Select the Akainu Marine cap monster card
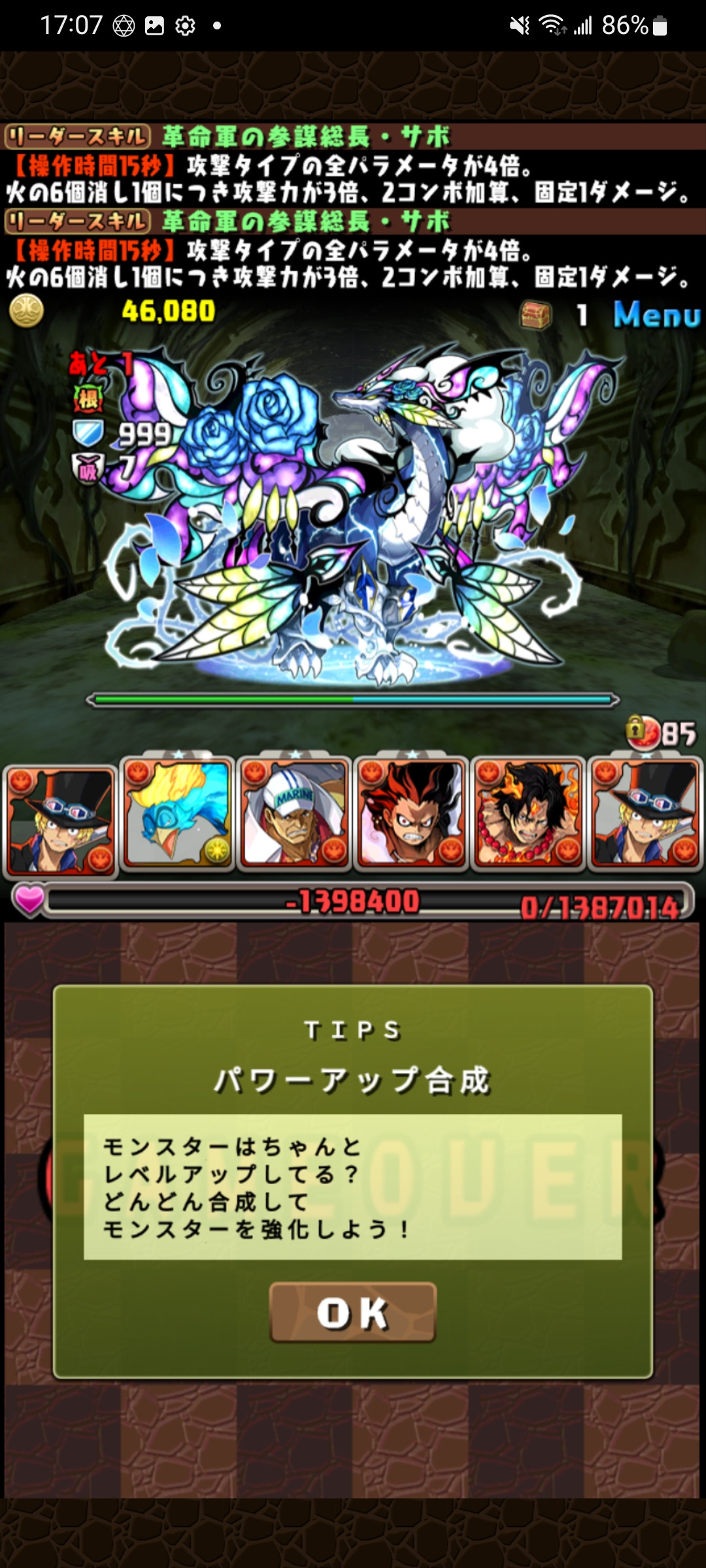706x1568 pixels. point(294,813)
